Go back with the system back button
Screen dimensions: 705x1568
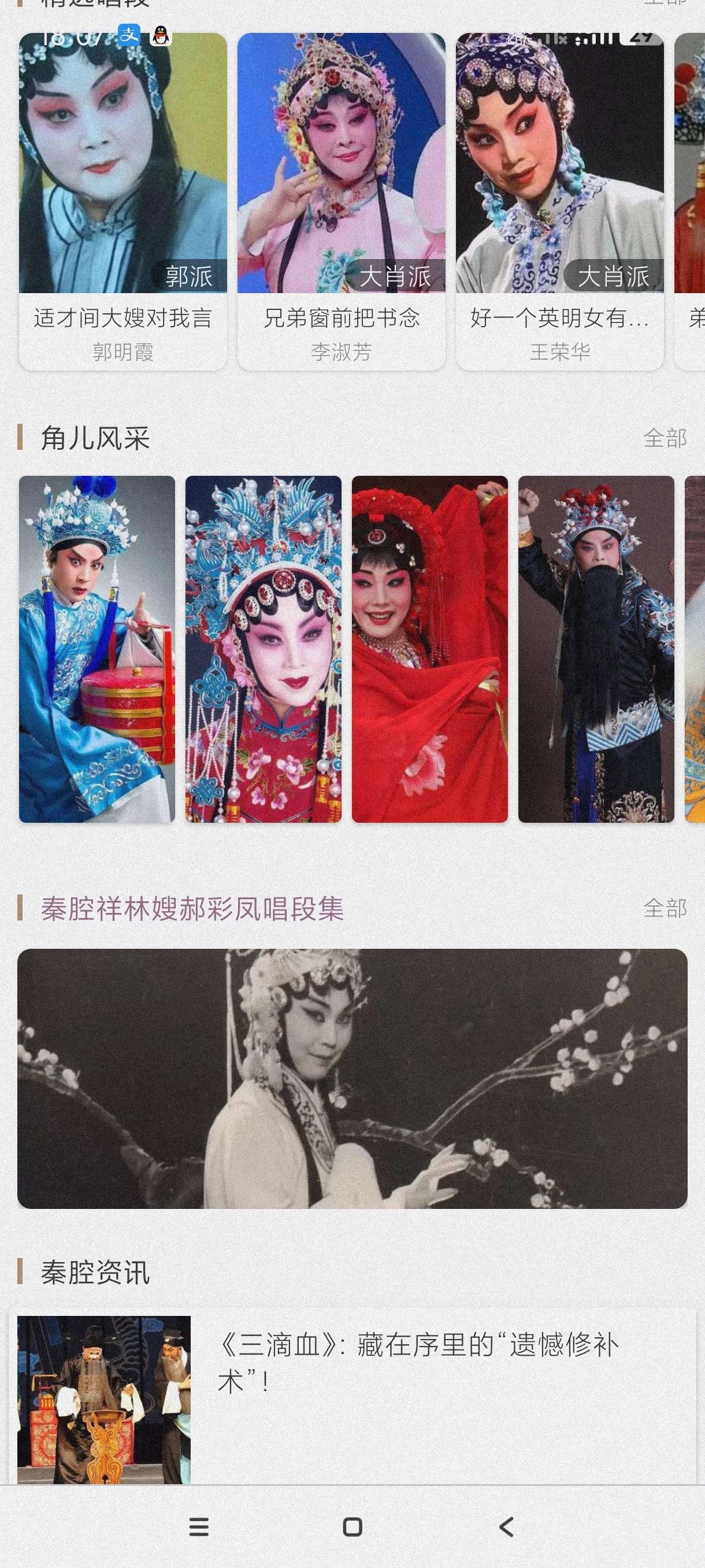click(x=506, y=1526)
